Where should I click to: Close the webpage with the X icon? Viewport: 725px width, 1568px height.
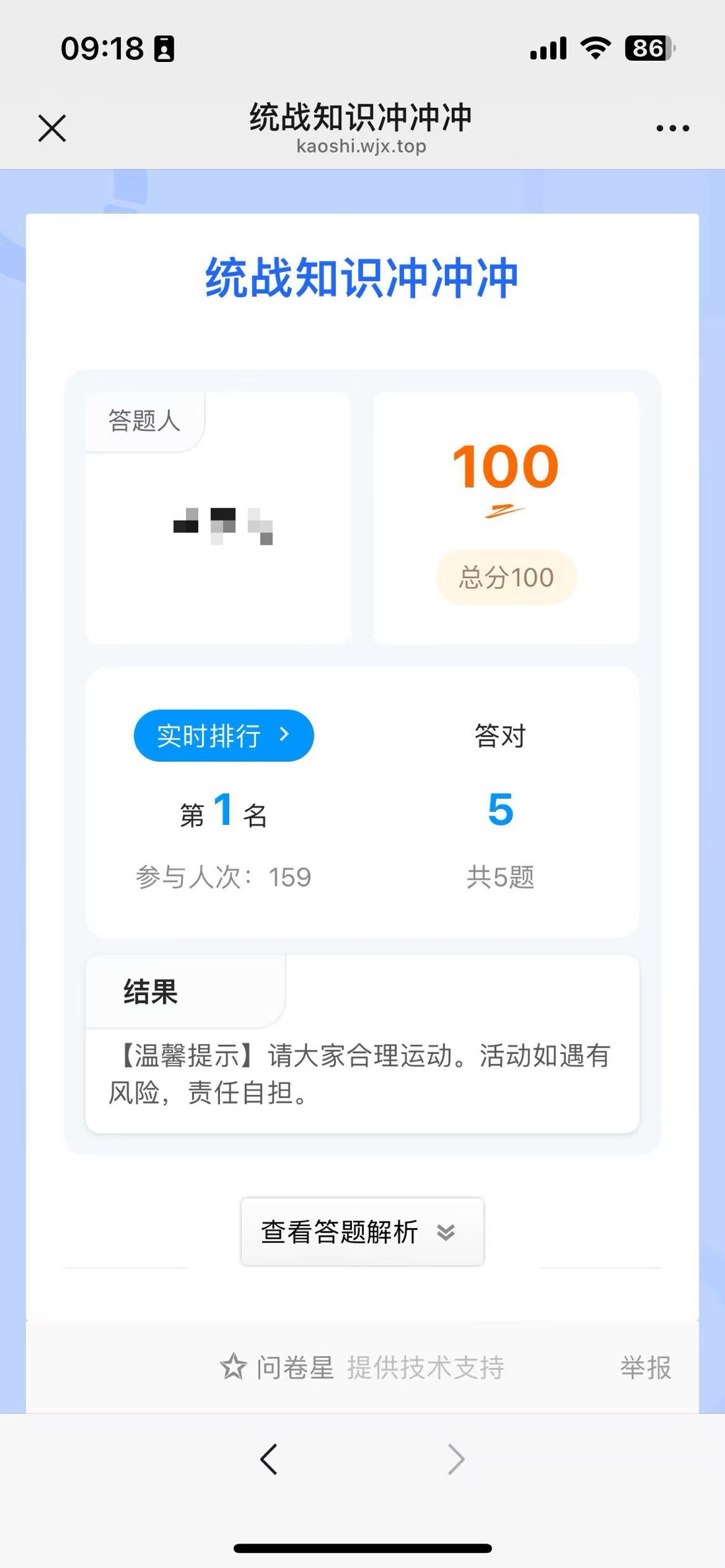tap(52, 128)
